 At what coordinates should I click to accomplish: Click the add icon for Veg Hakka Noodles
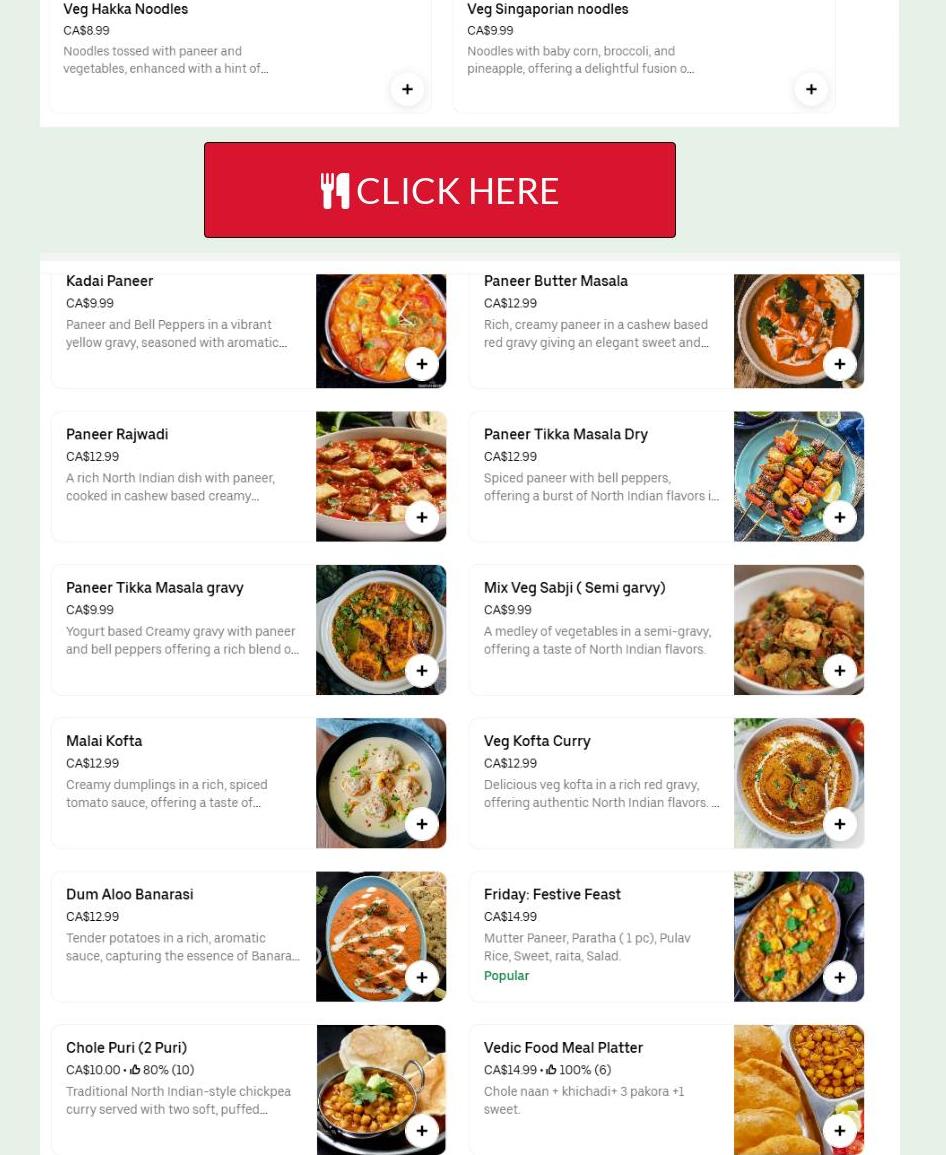click(x=407, y=89)
